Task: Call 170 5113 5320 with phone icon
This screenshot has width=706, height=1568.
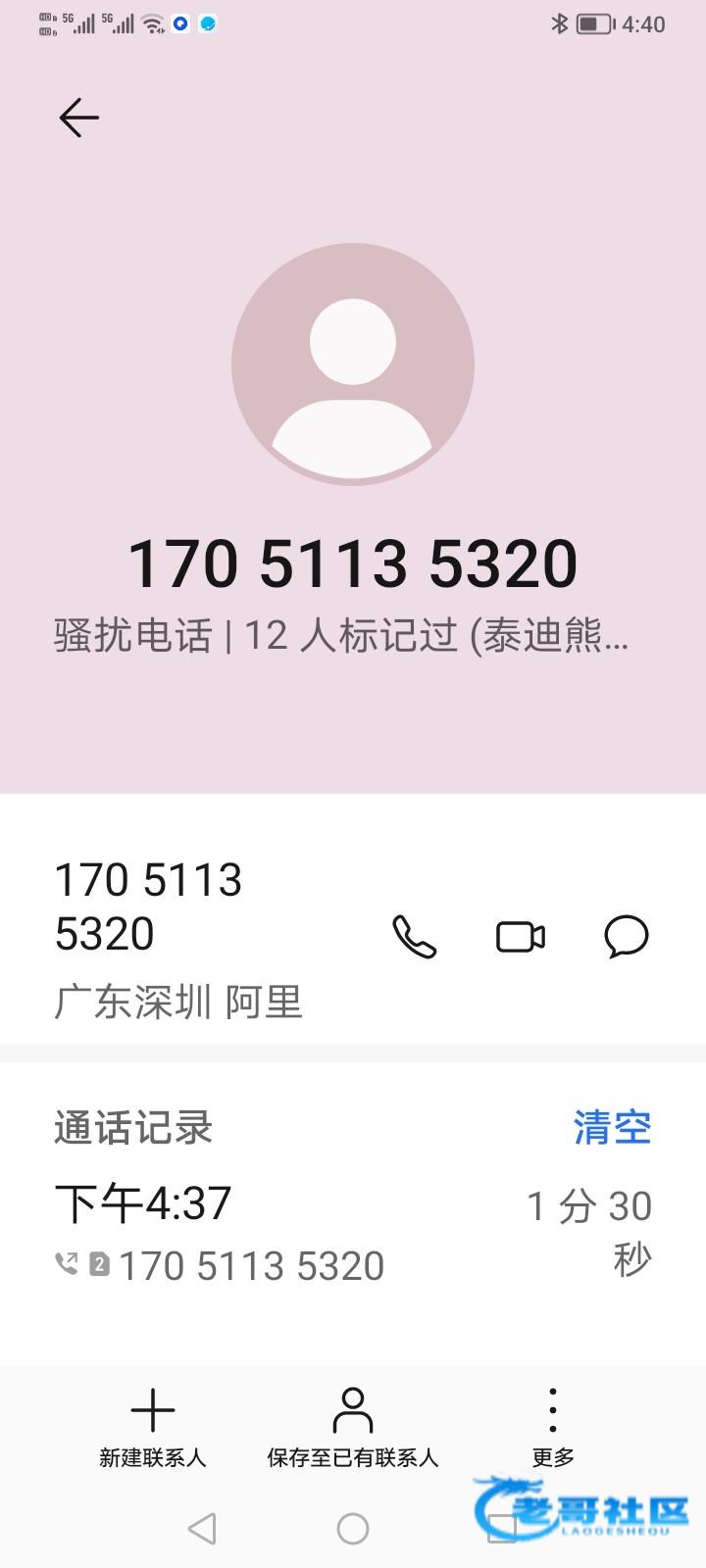Action: tap(414, 937)
